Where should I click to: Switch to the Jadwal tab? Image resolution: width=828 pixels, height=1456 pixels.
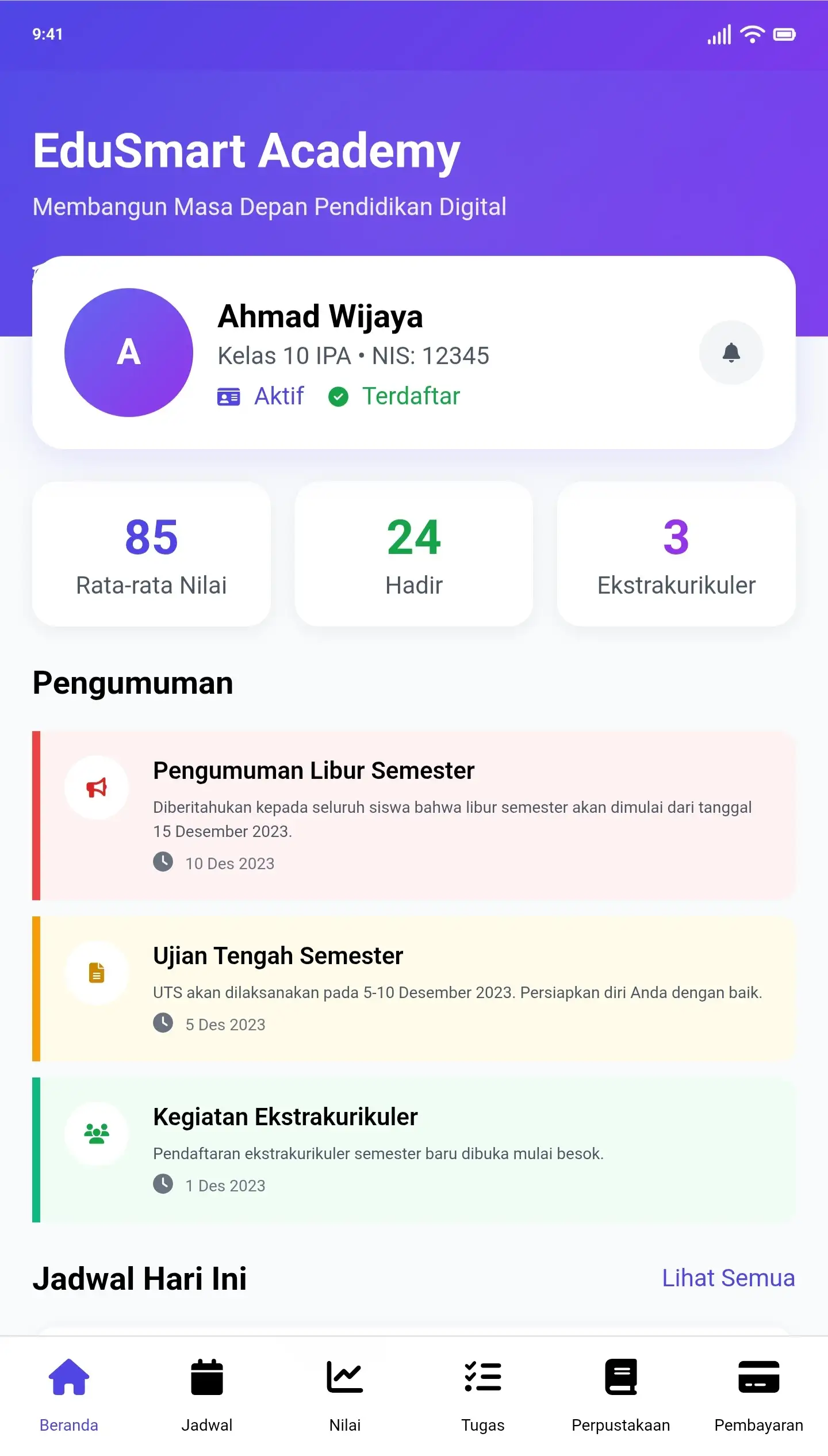[x=206, y=1398]
